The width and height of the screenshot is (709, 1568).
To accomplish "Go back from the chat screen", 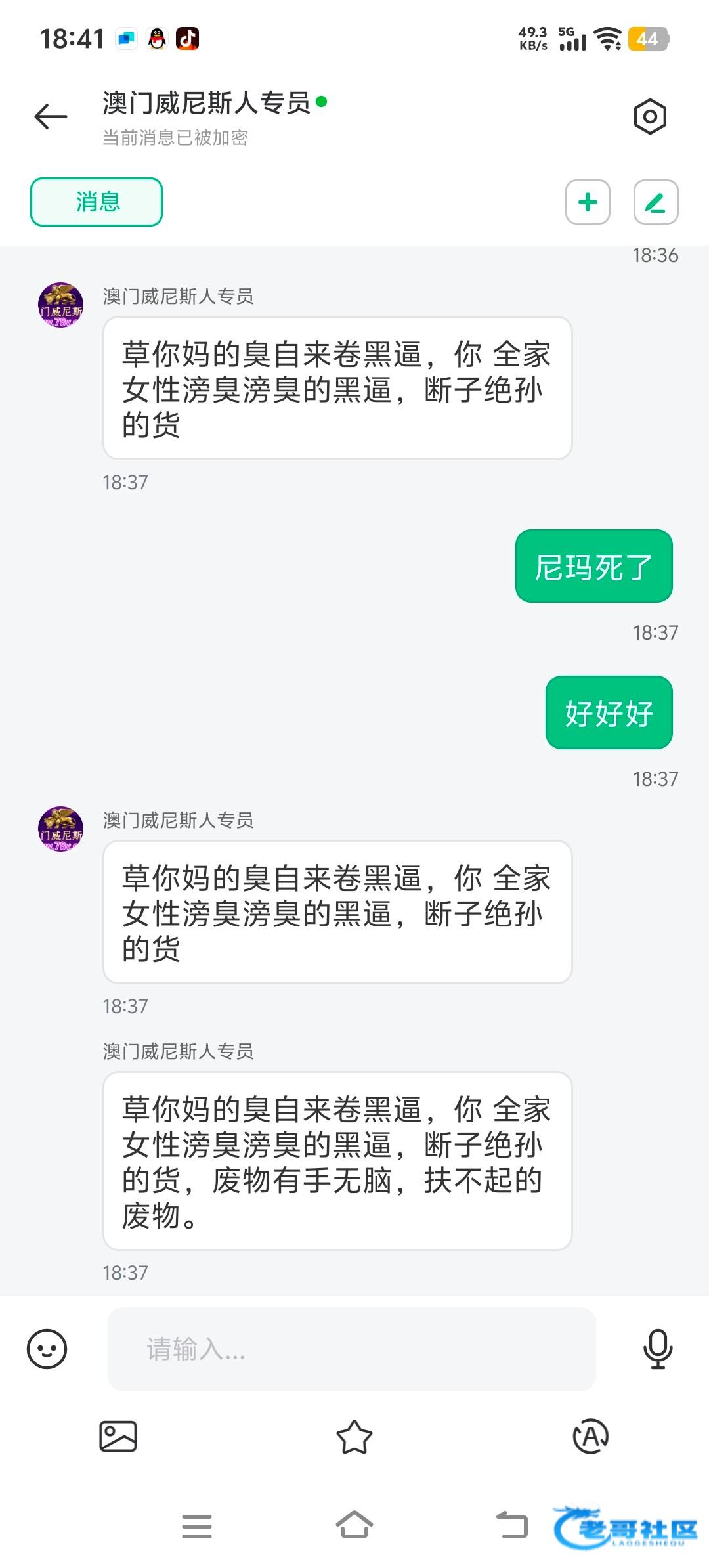I will [x=51, y=117].
